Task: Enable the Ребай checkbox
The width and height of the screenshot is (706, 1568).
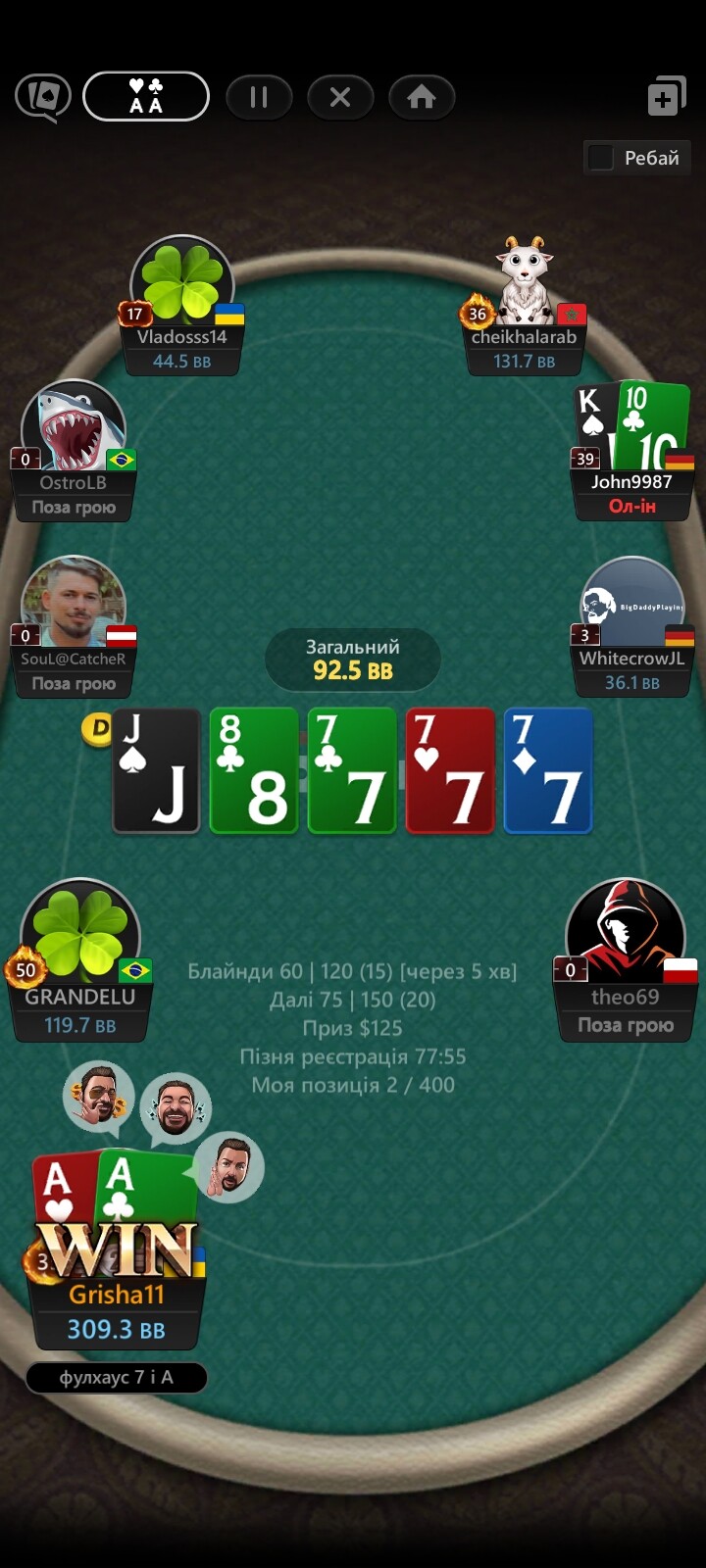Action: [601, 158]
